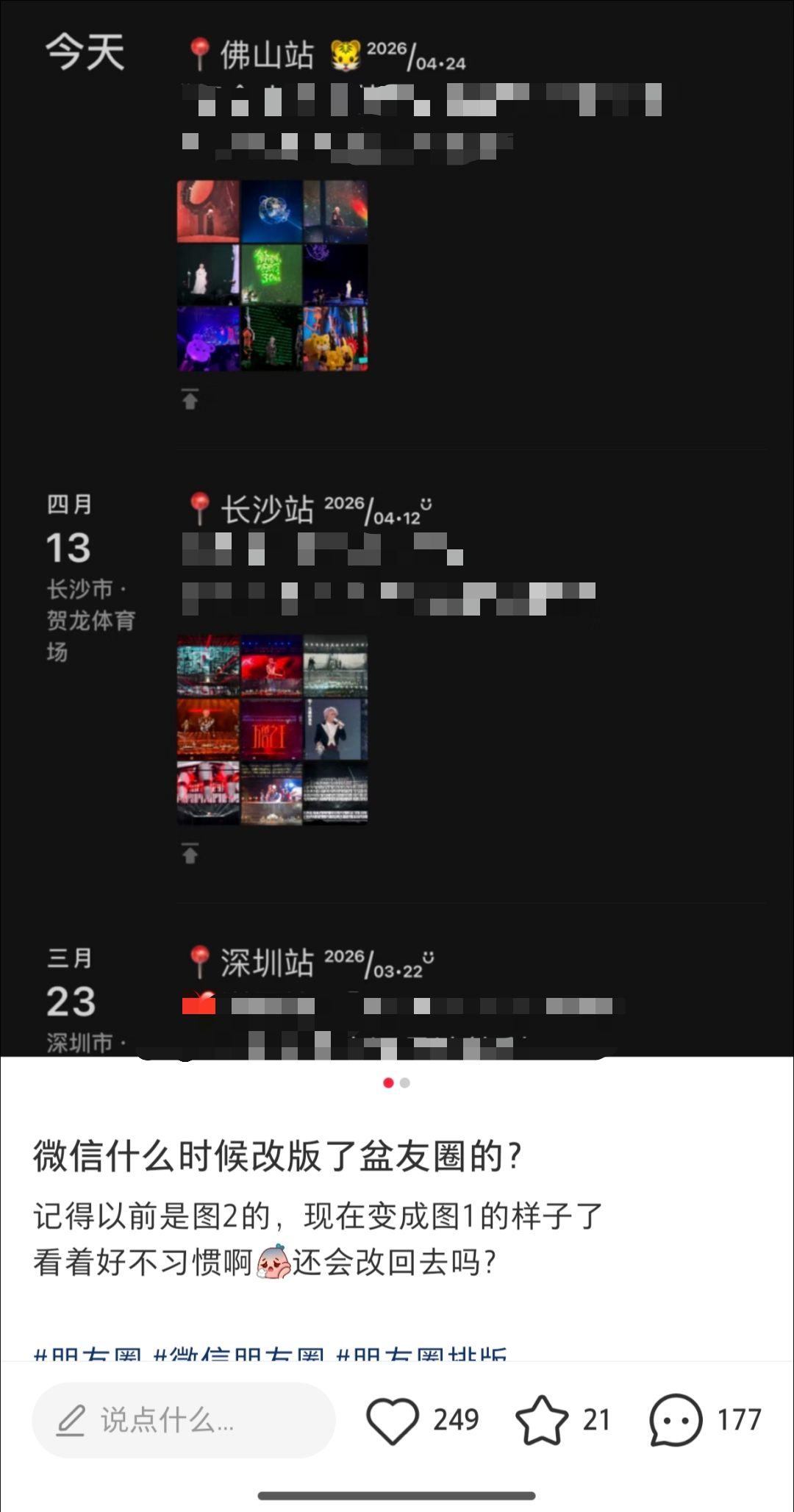Add this post to favorites with the star
Screen dimensions: 794x1512
pos(542,1420)
